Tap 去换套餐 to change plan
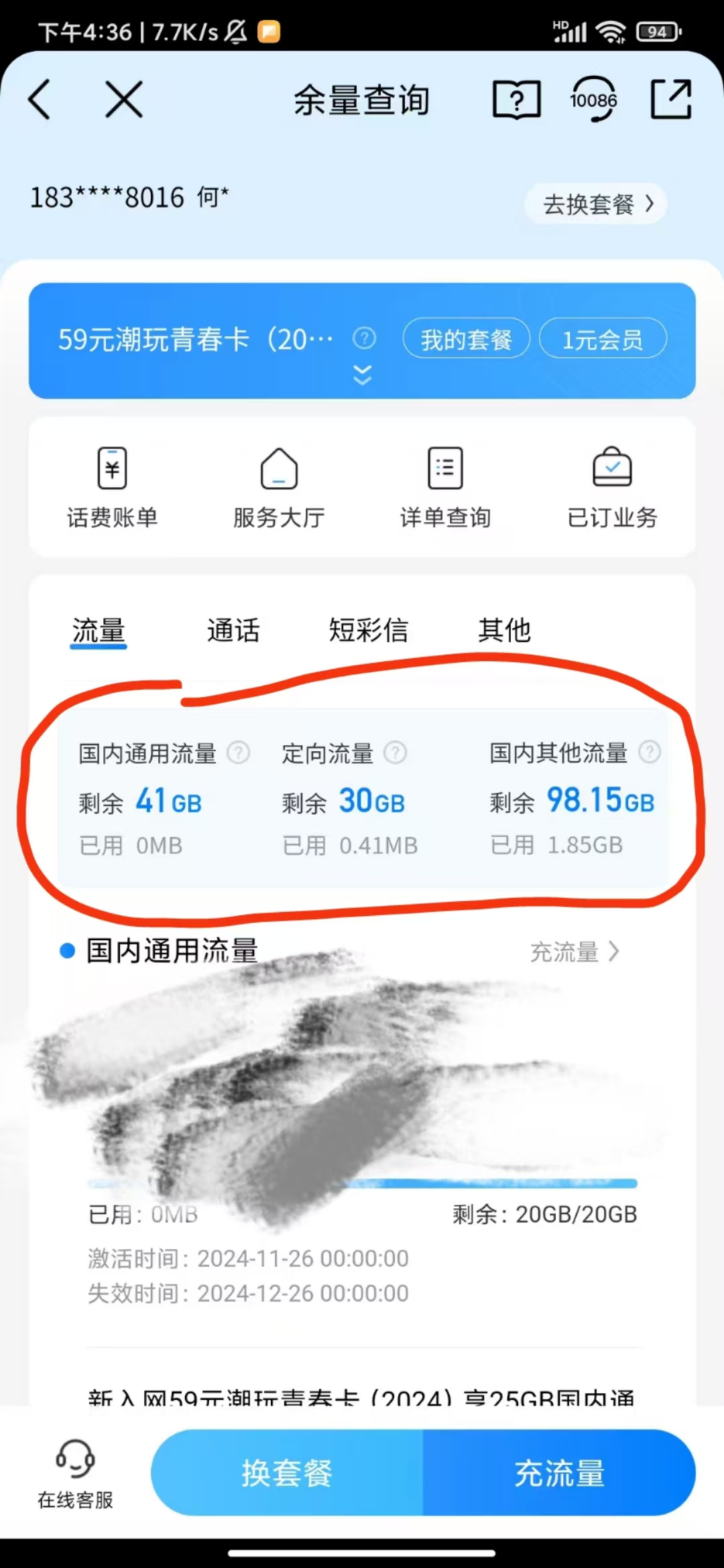The image size is (724, 1568). 596,204
